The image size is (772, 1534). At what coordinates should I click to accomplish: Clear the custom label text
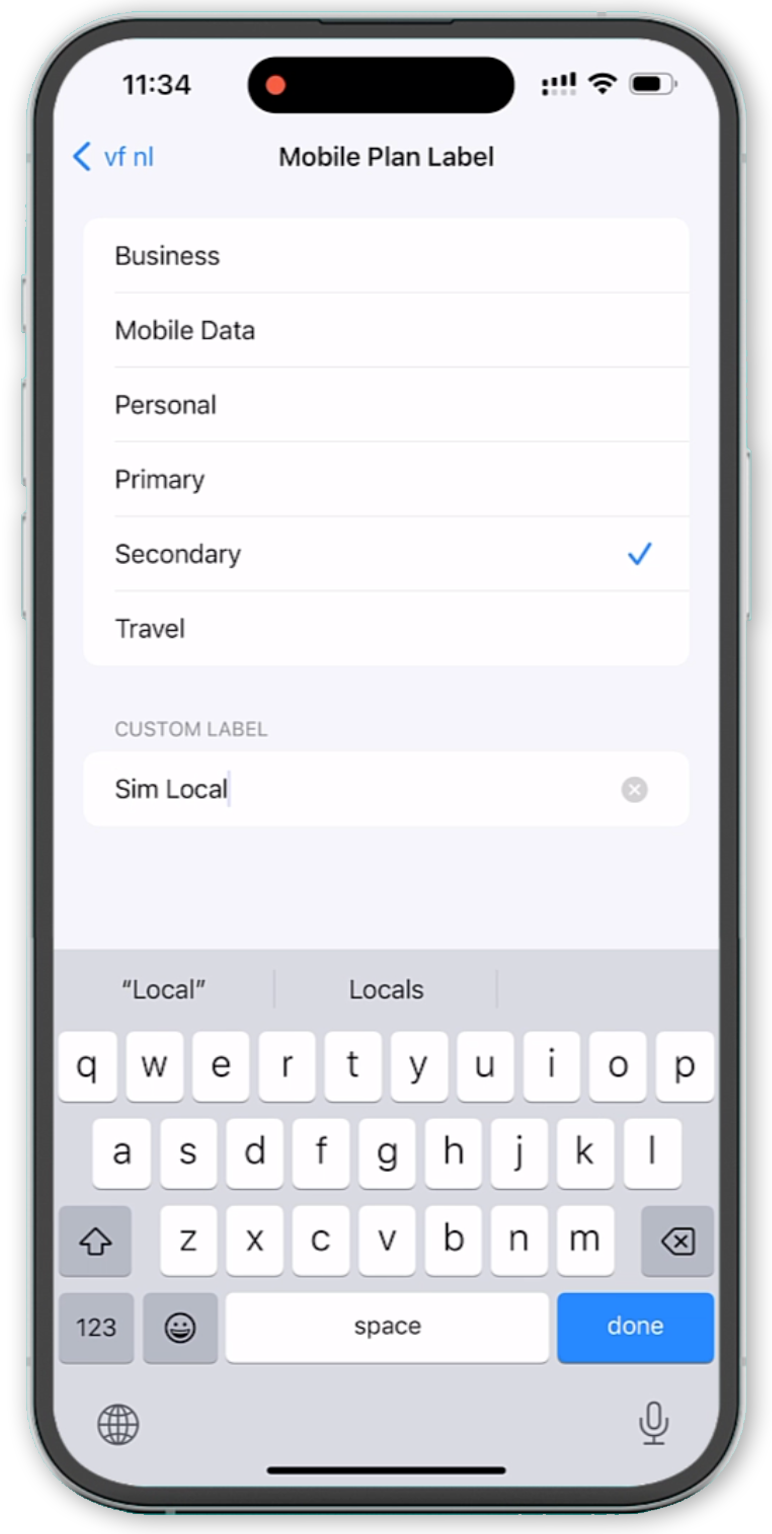tap(634, 790)
